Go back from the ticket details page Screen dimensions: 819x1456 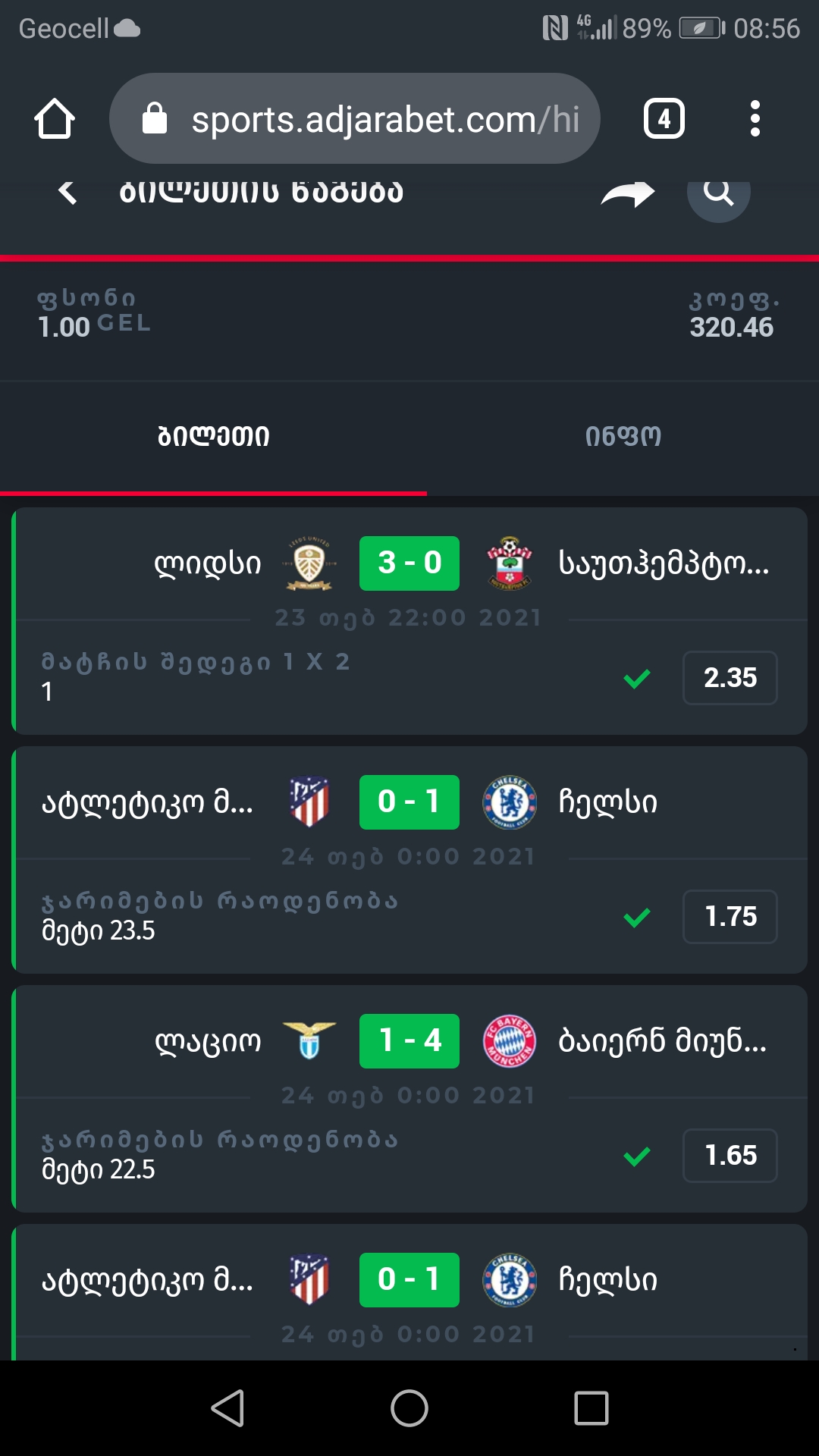tap(68, 193)
